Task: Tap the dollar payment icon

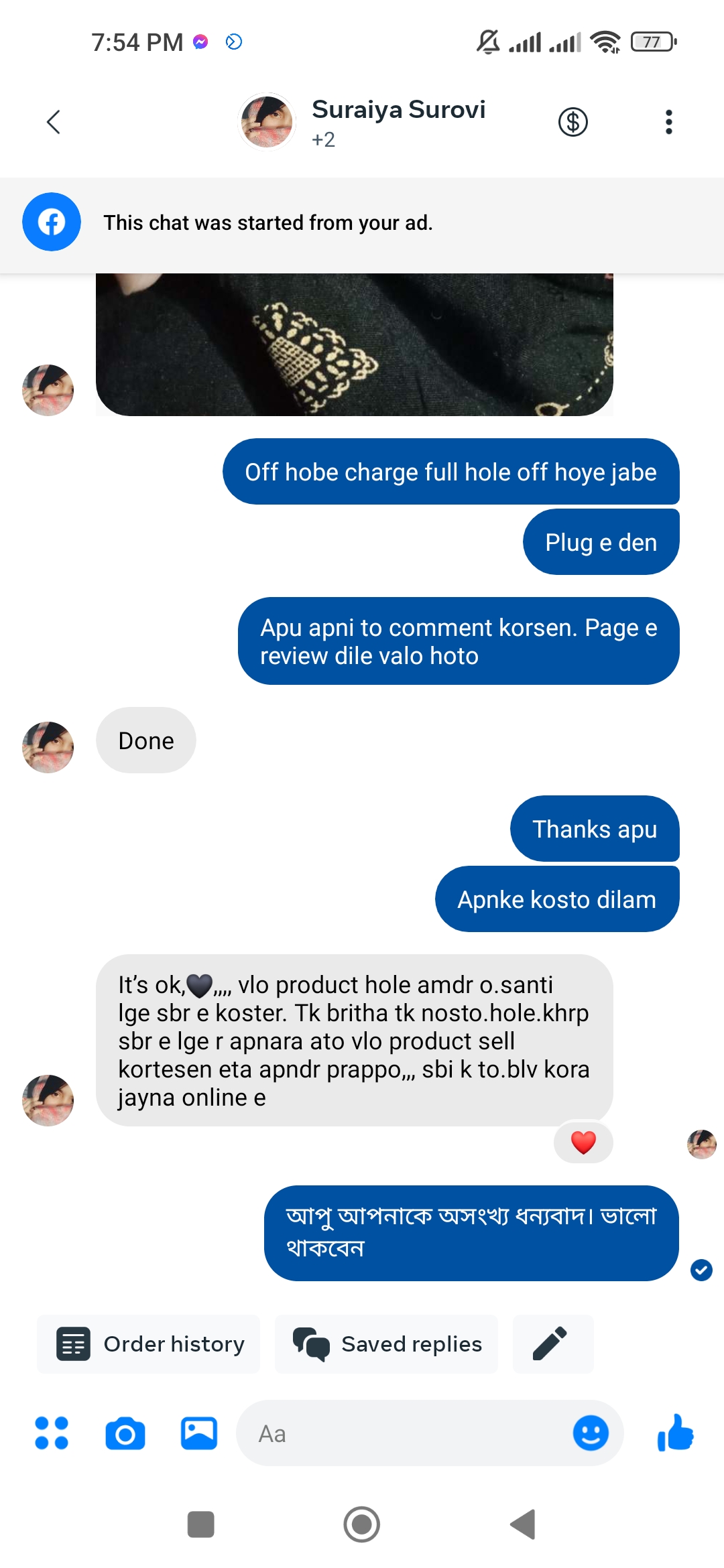Action: [x=573, y=122]
